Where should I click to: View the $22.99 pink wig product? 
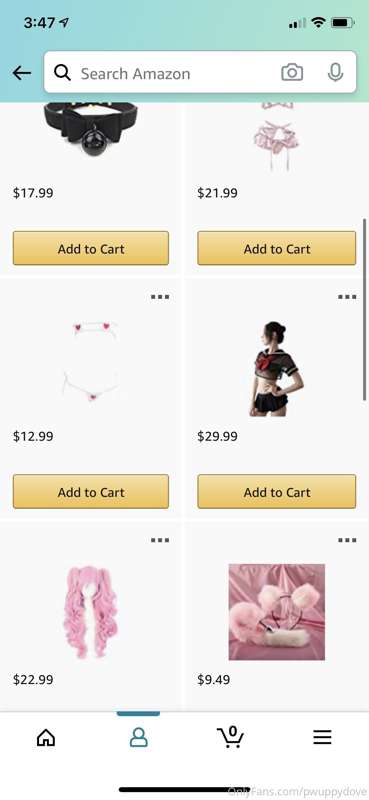[91, 612]
